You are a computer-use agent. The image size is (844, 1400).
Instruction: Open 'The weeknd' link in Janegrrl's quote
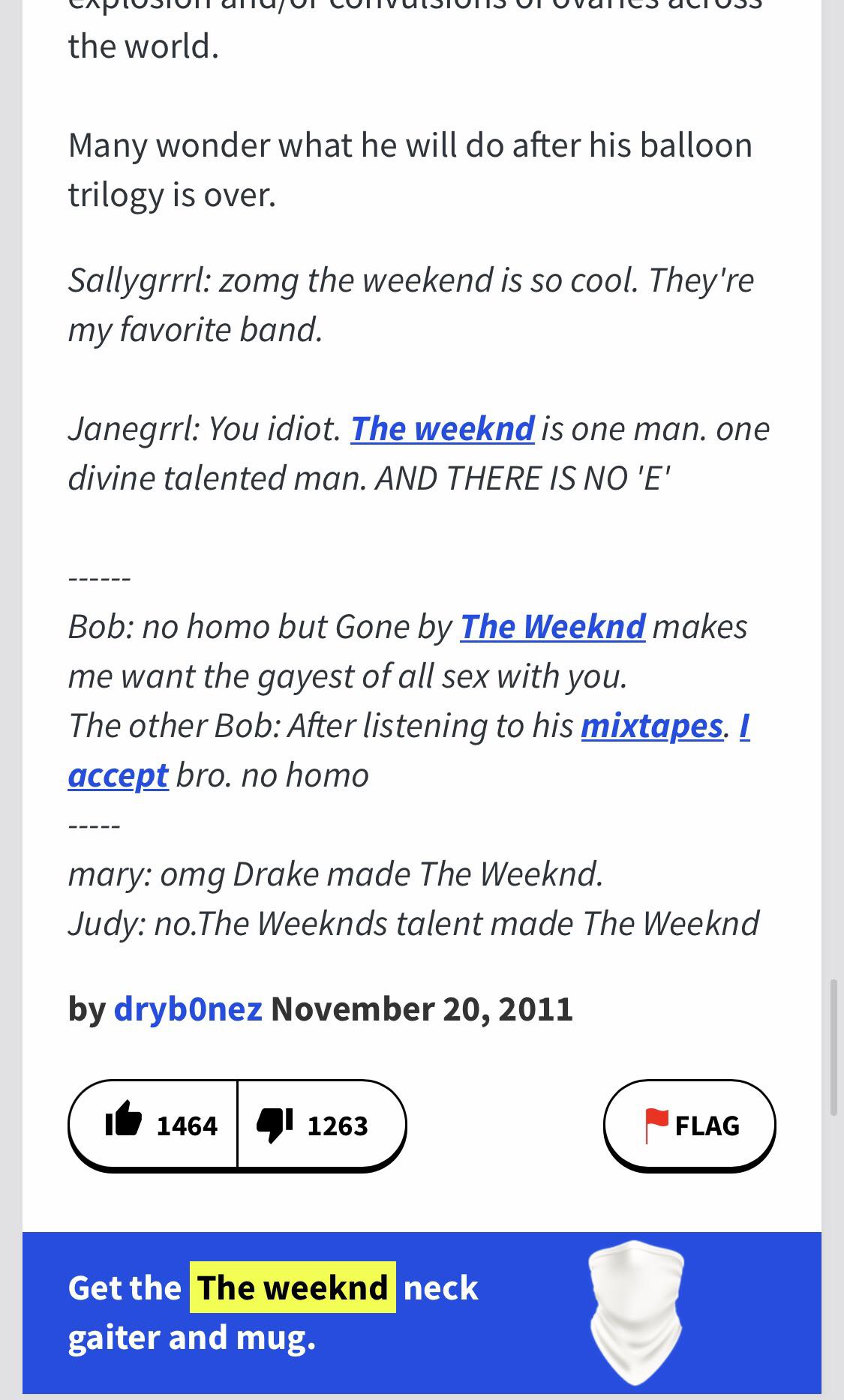(443, 429)
